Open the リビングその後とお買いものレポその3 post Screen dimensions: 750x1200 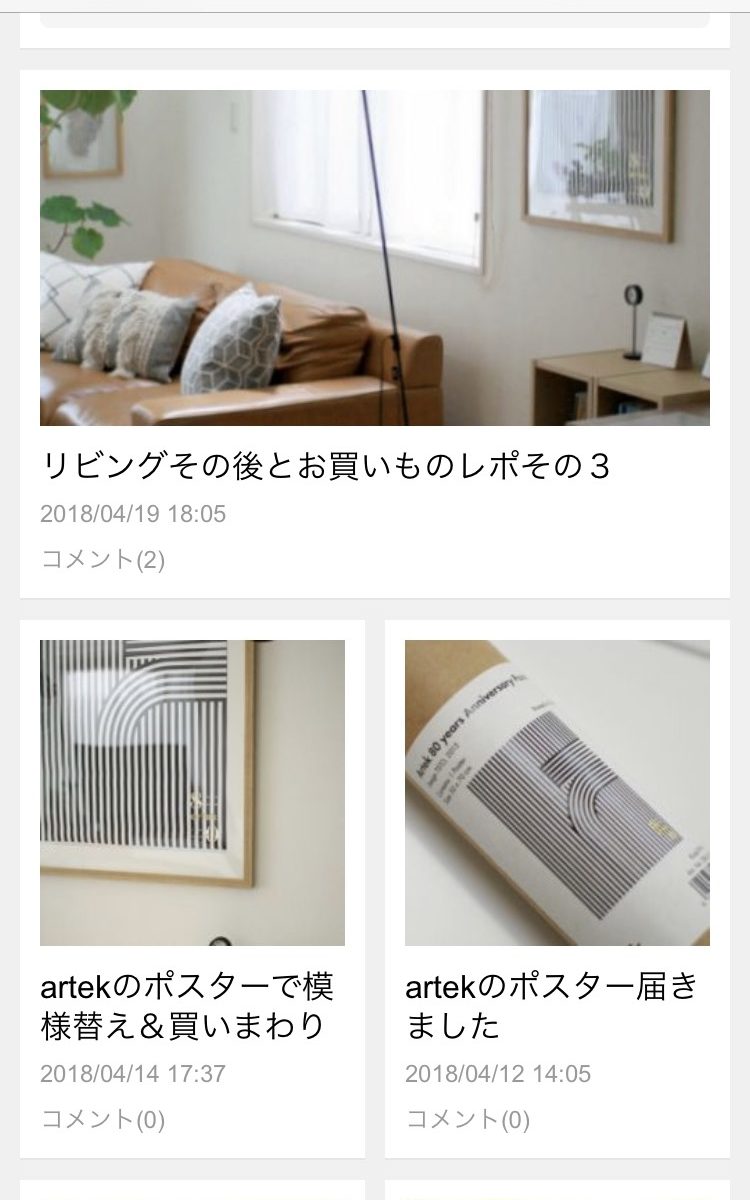point(326,466)
